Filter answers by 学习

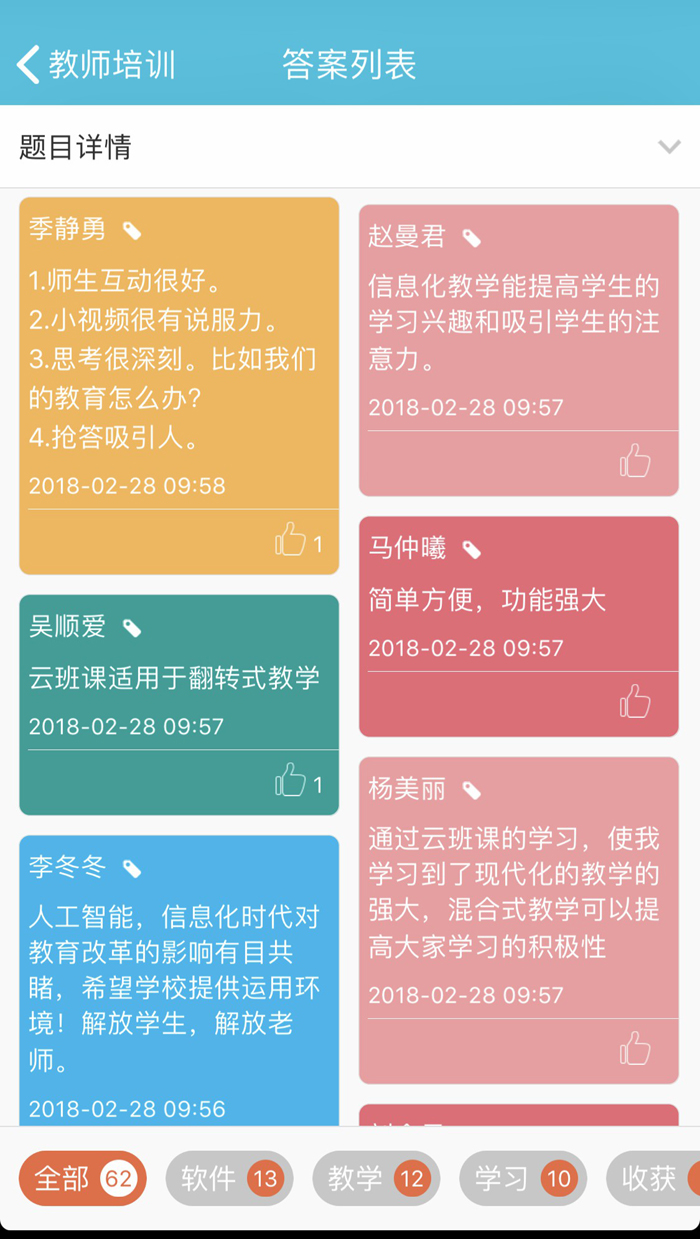523,1179
